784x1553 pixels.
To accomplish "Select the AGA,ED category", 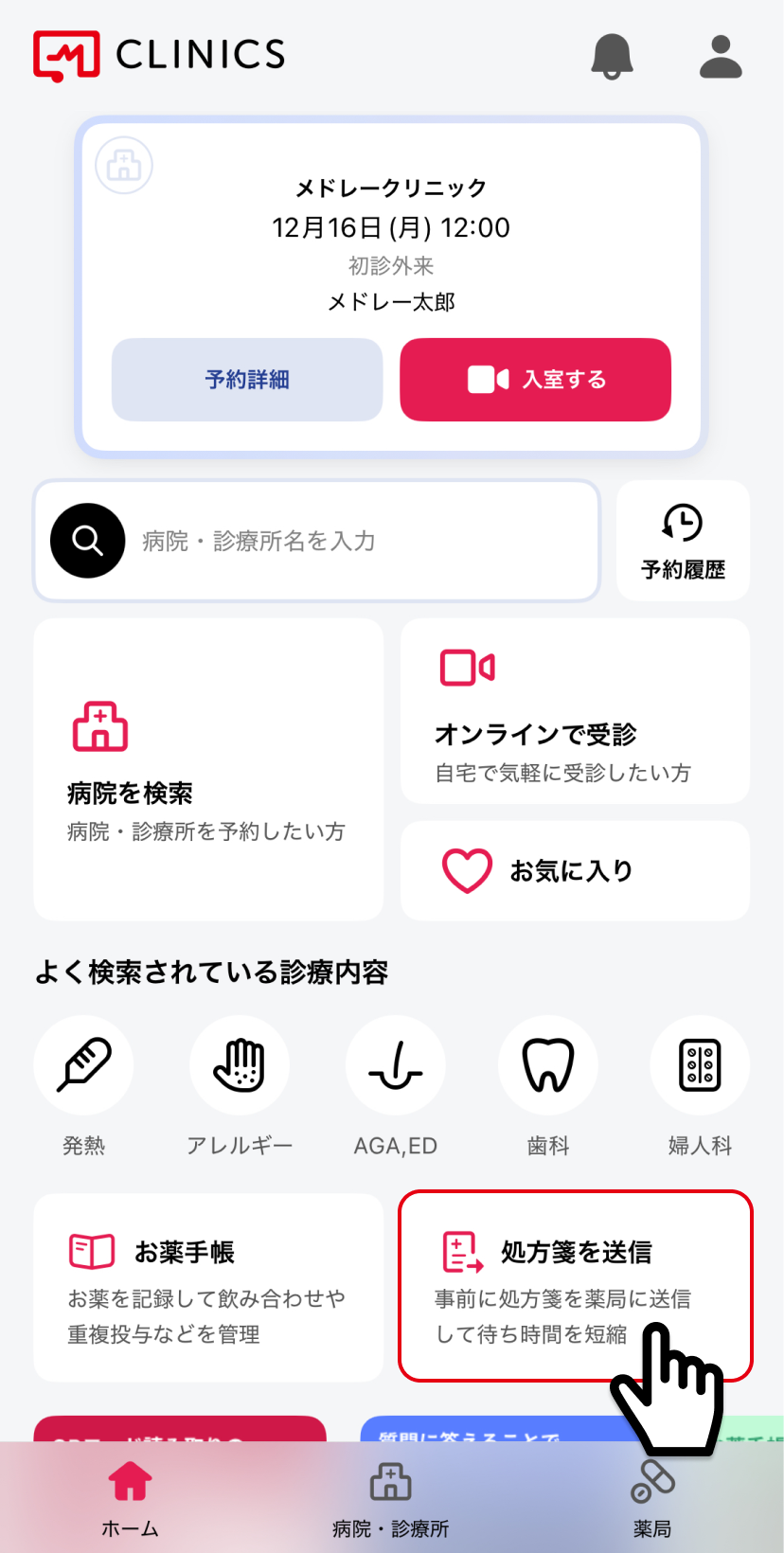I will [x=395, y=1066].
